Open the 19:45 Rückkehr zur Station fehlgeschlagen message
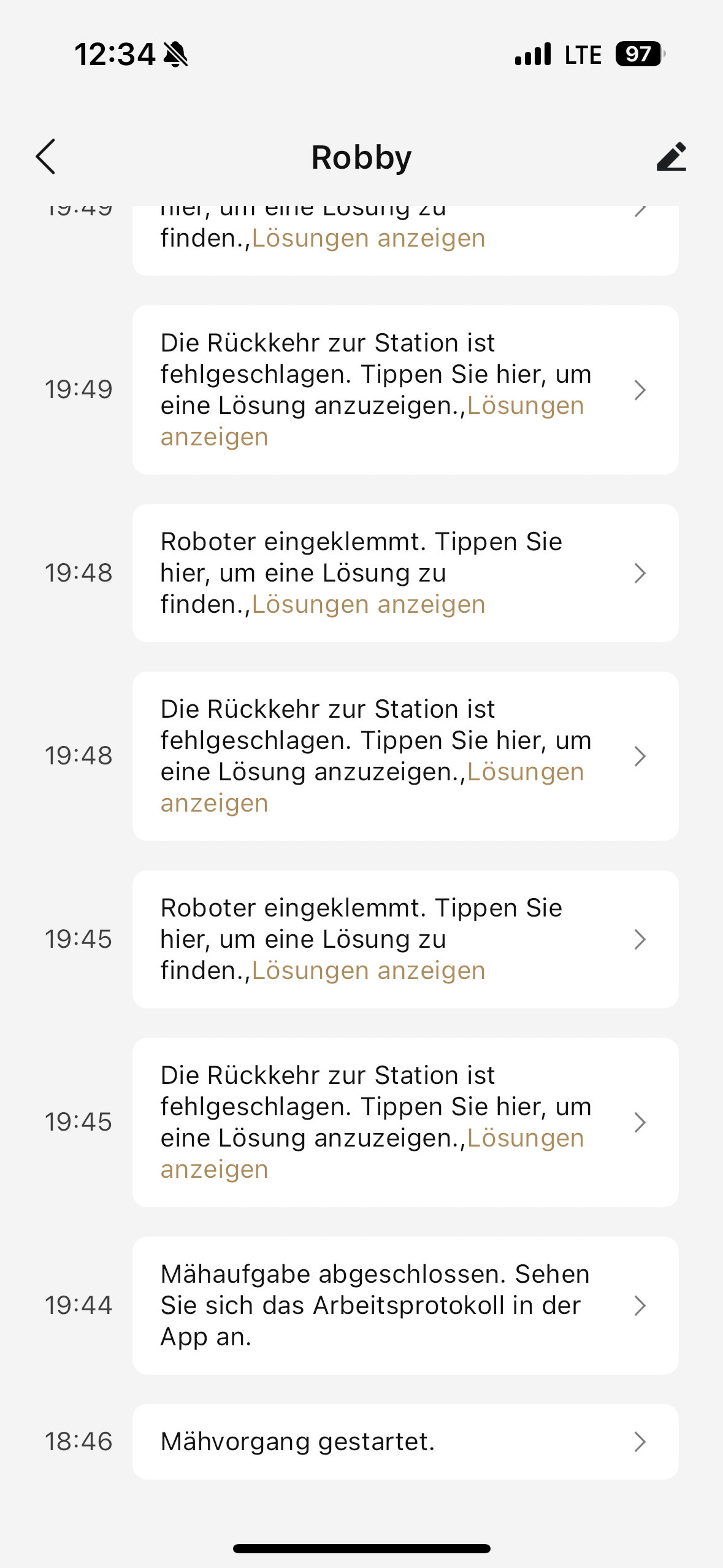Viewport: 723px width, 1568px height. (x=405, y=1122)
